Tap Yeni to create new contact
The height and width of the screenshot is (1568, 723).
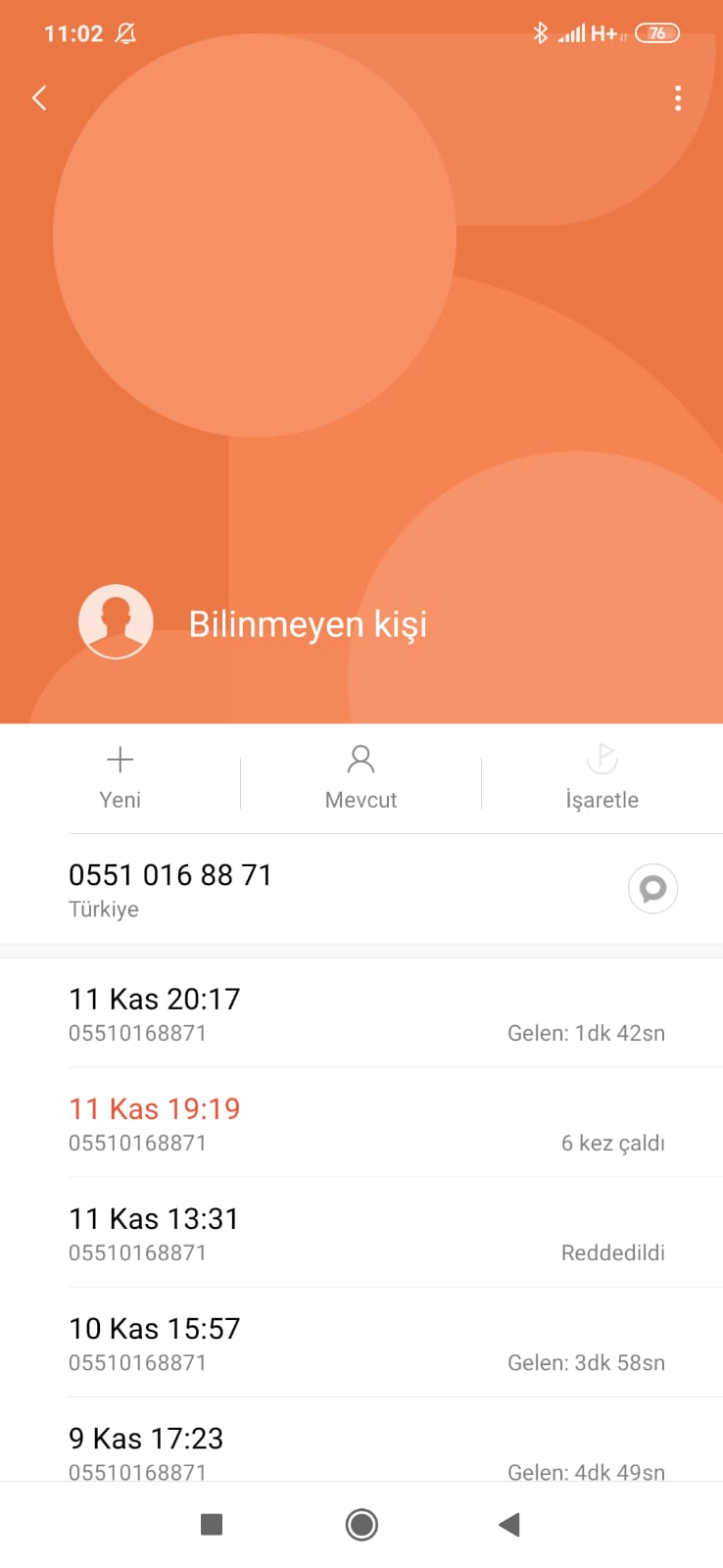tap(120, 778)
